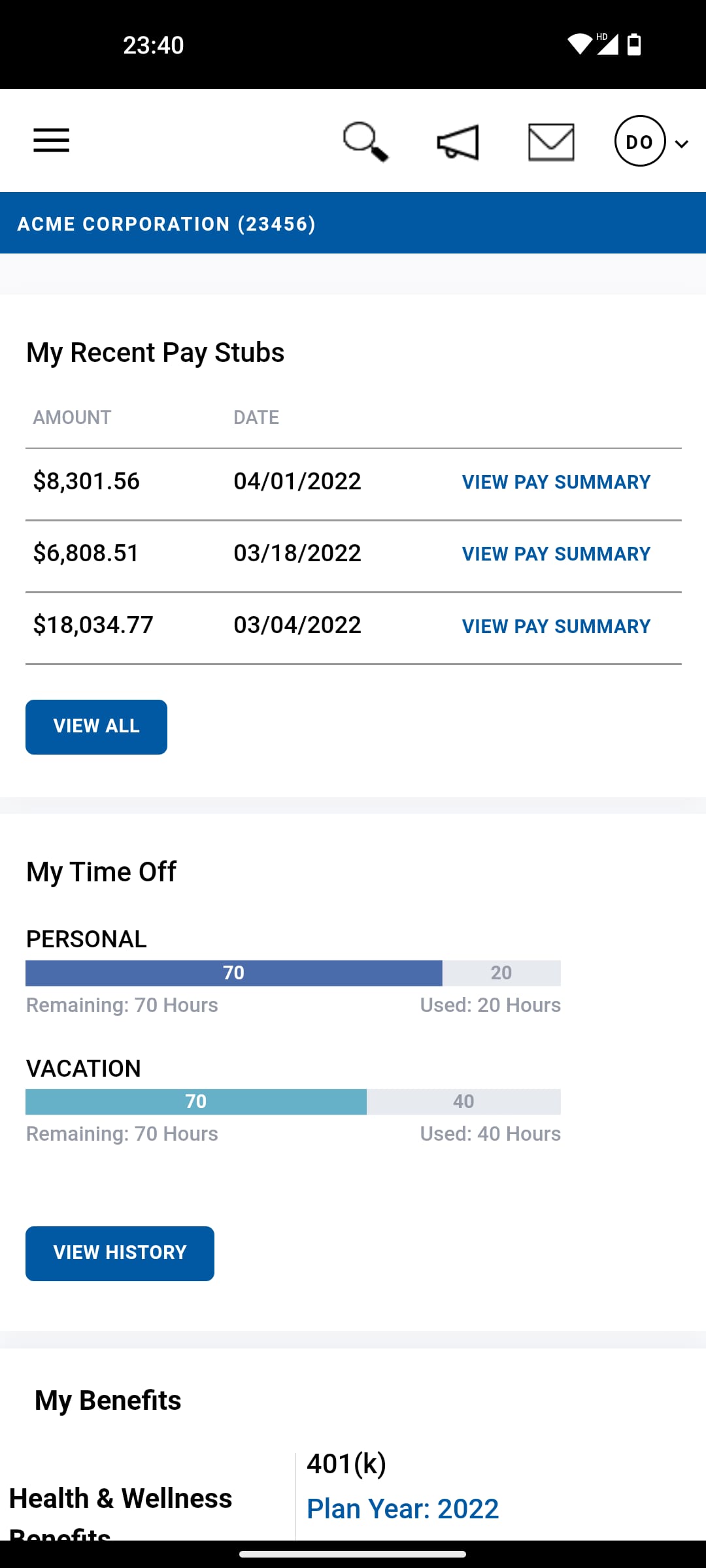706x1568 pixels.
Task: Click the PERSONAL time progress bar
Action: coord(292,973)
